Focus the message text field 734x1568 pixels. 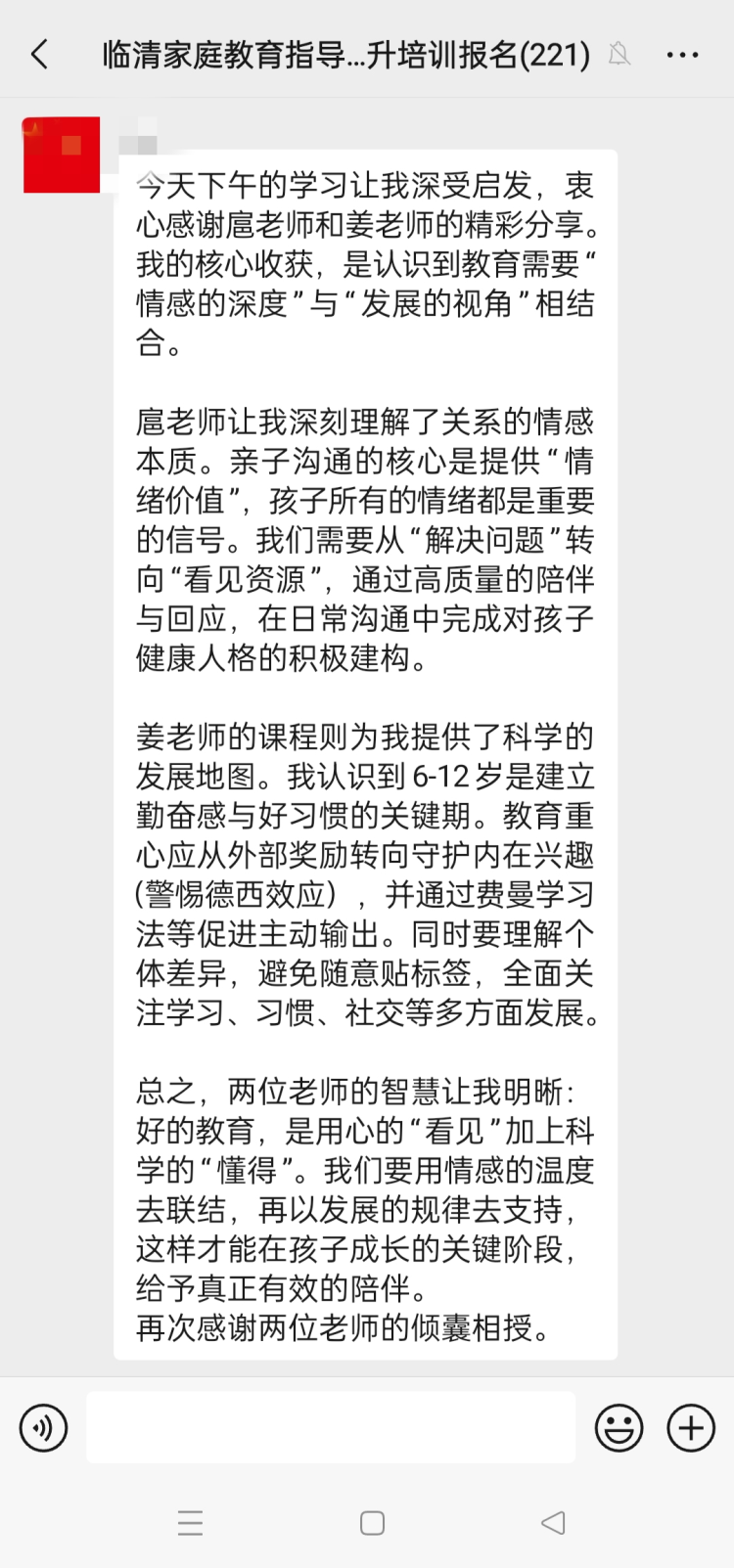coord(331,1427)
